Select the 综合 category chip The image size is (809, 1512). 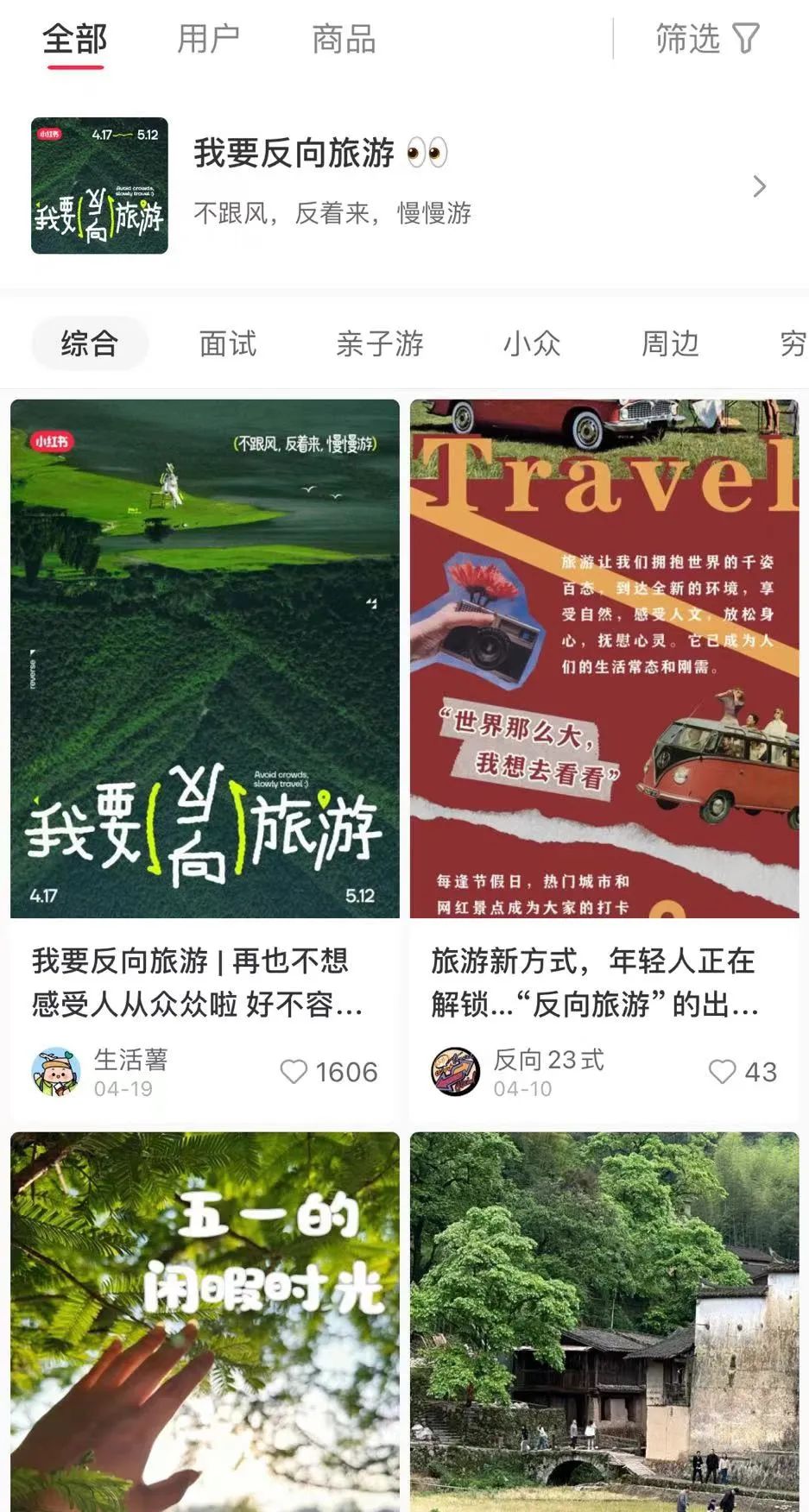(90, 344)
